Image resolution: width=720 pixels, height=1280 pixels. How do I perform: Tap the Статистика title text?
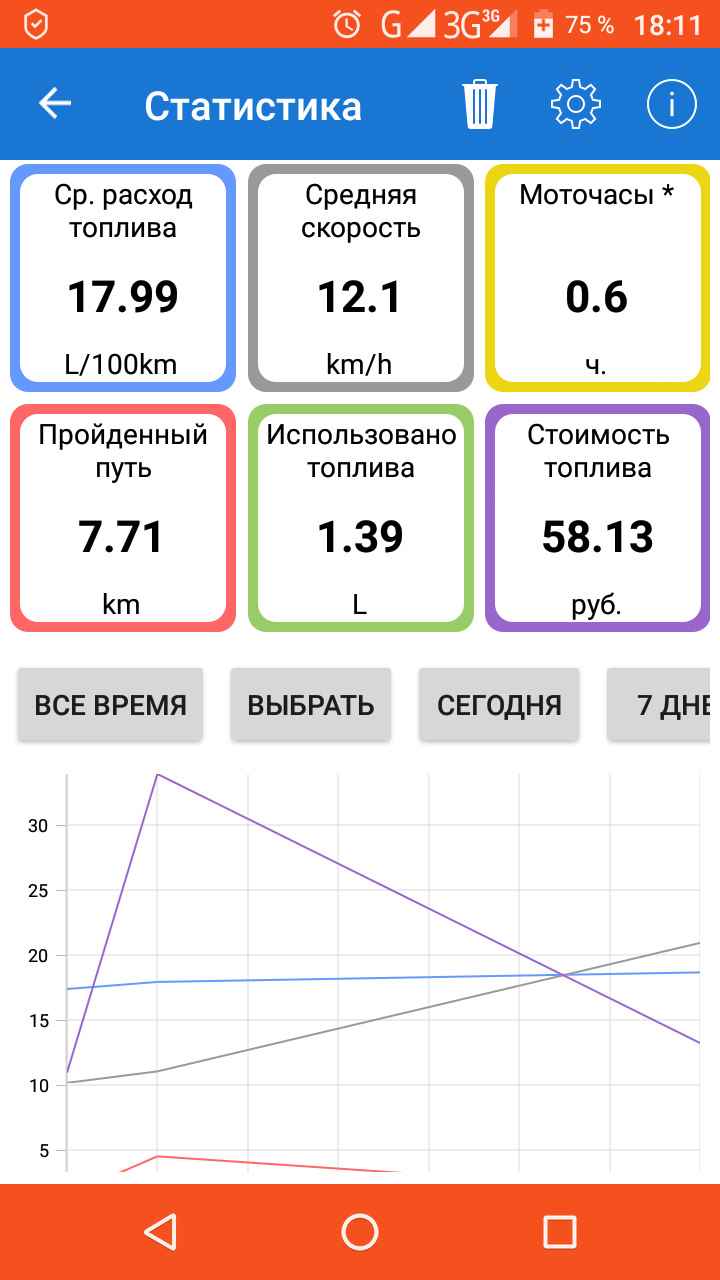pos(253,103)
